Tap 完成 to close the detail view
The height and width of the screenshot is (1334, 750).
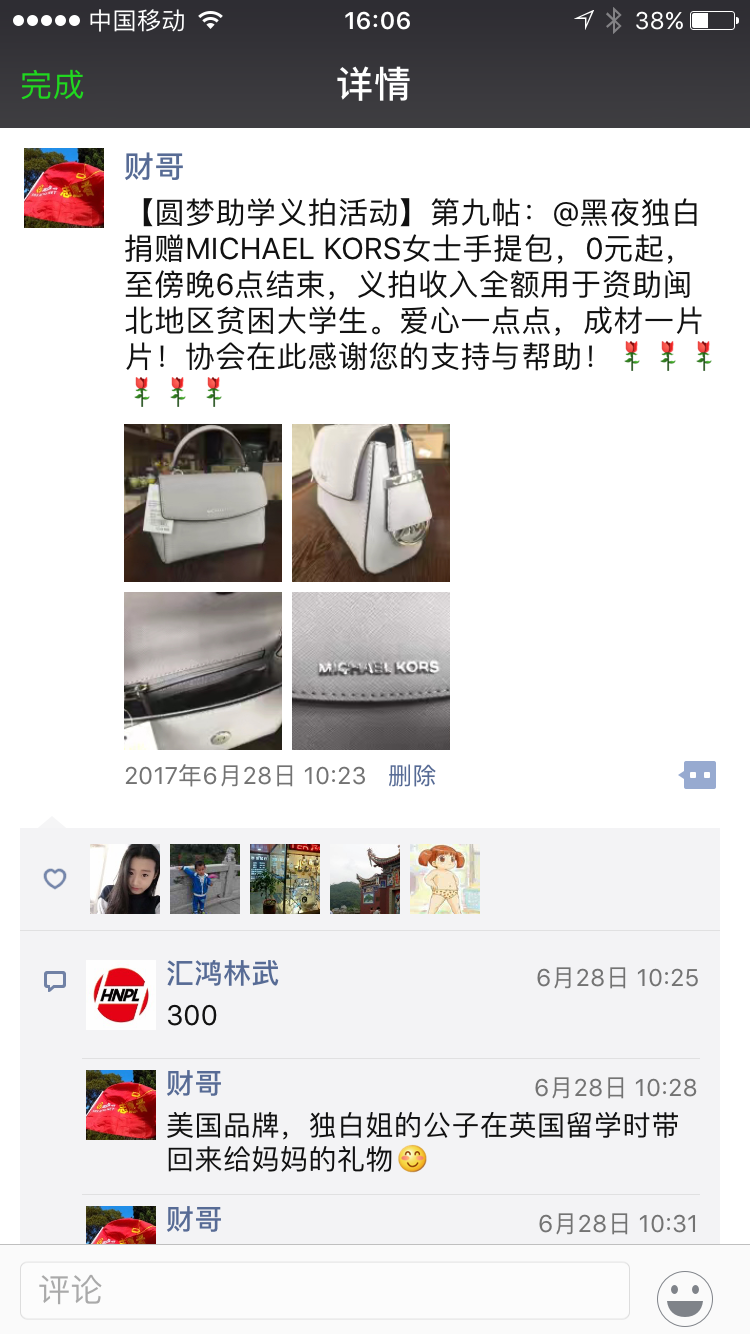[52, 85]
